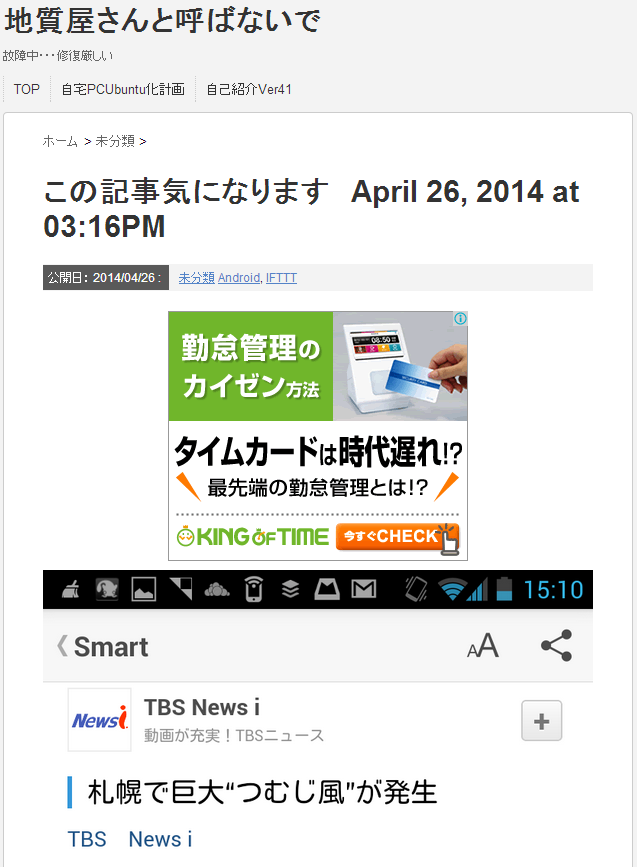Open the 自己紹介Ver41 page
The image size is (637, 867).
249,89
